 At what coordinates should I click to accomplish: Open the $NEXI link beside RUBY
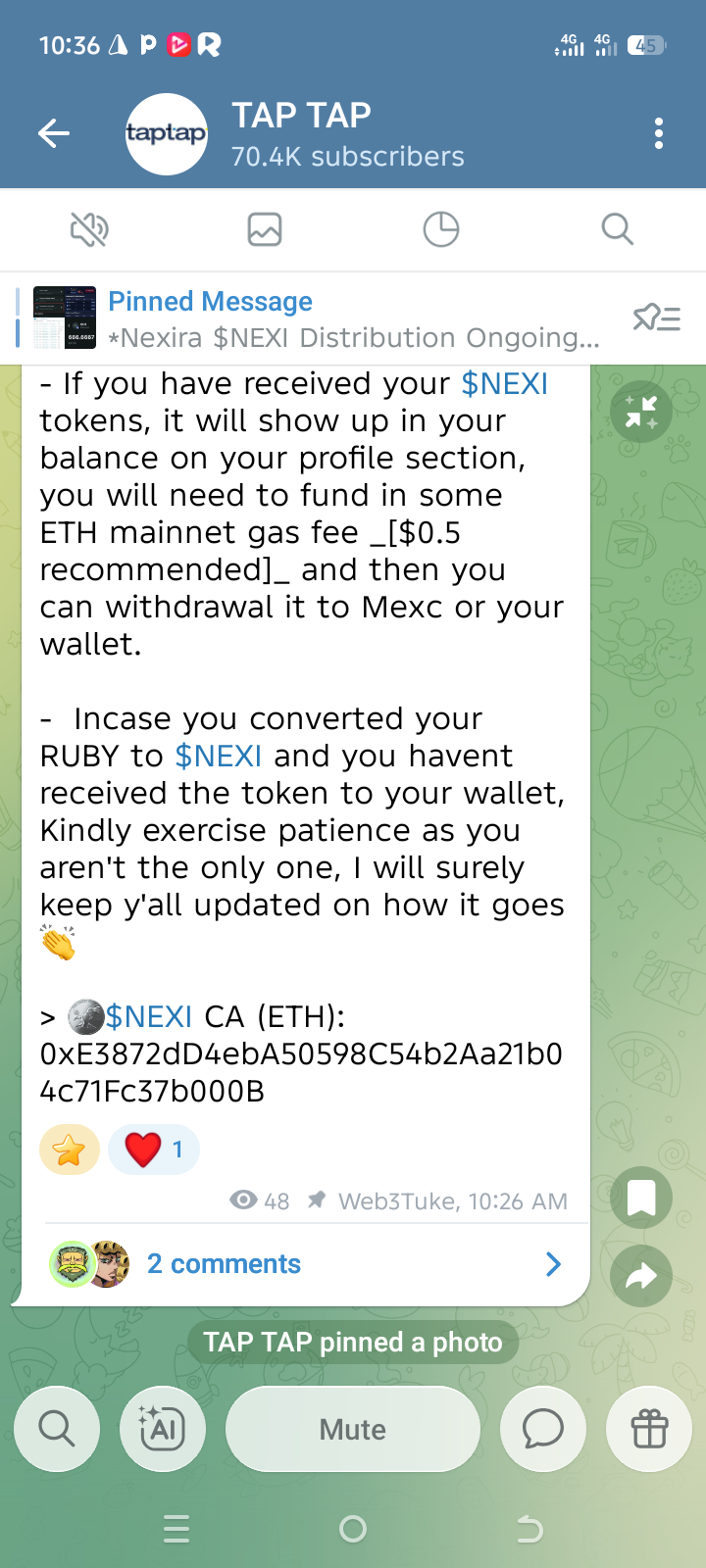[218, 756]
